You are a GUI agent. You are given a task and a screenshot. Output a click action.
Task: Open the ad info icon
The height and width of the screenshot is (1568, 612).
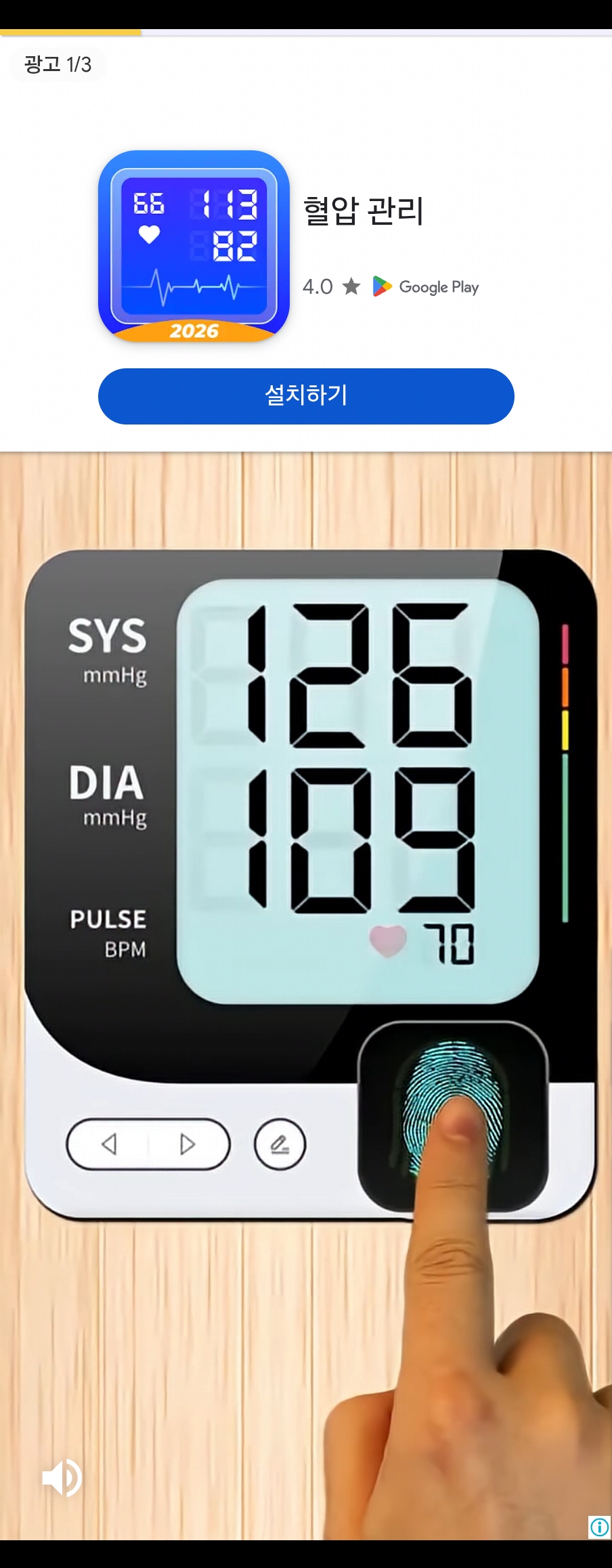[599, 1527]
